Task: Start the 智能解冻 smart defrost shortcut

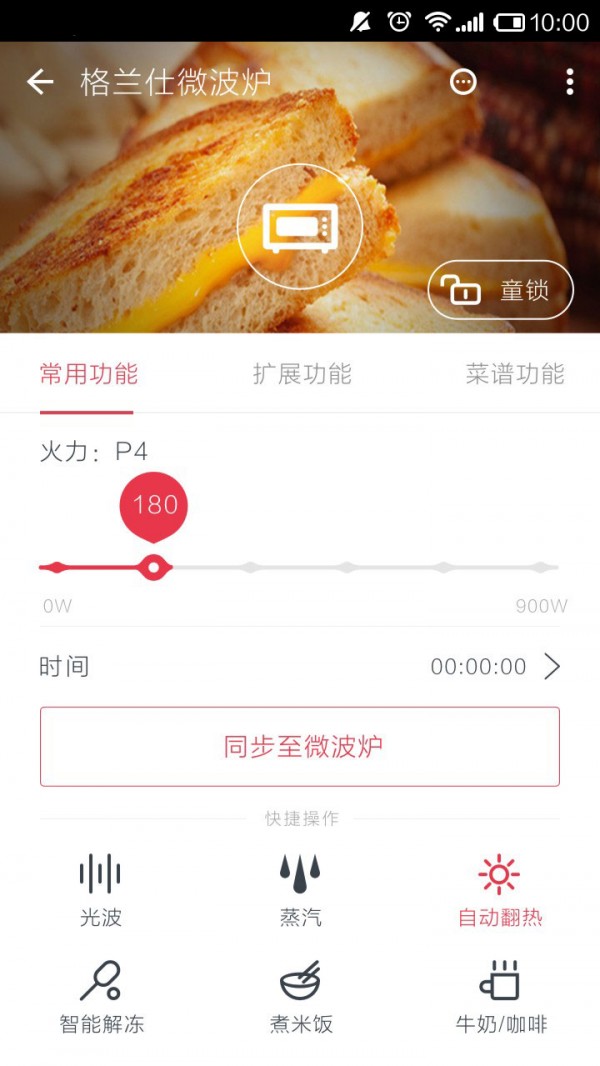Action: pyautogui.click(x=100, y=997)
